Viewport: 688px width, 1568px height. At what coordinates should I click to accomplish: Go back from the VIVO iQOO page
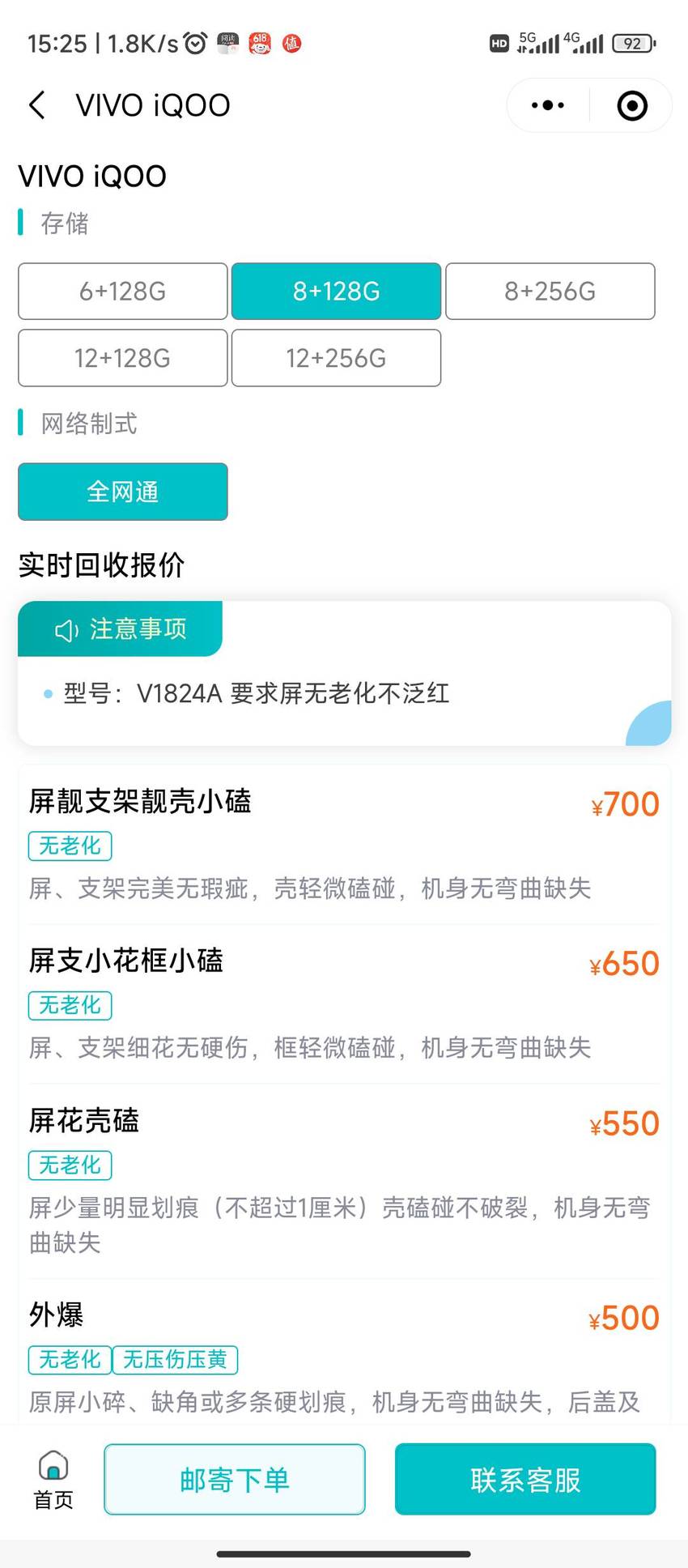pyautogui.click(x=37, y=105)
